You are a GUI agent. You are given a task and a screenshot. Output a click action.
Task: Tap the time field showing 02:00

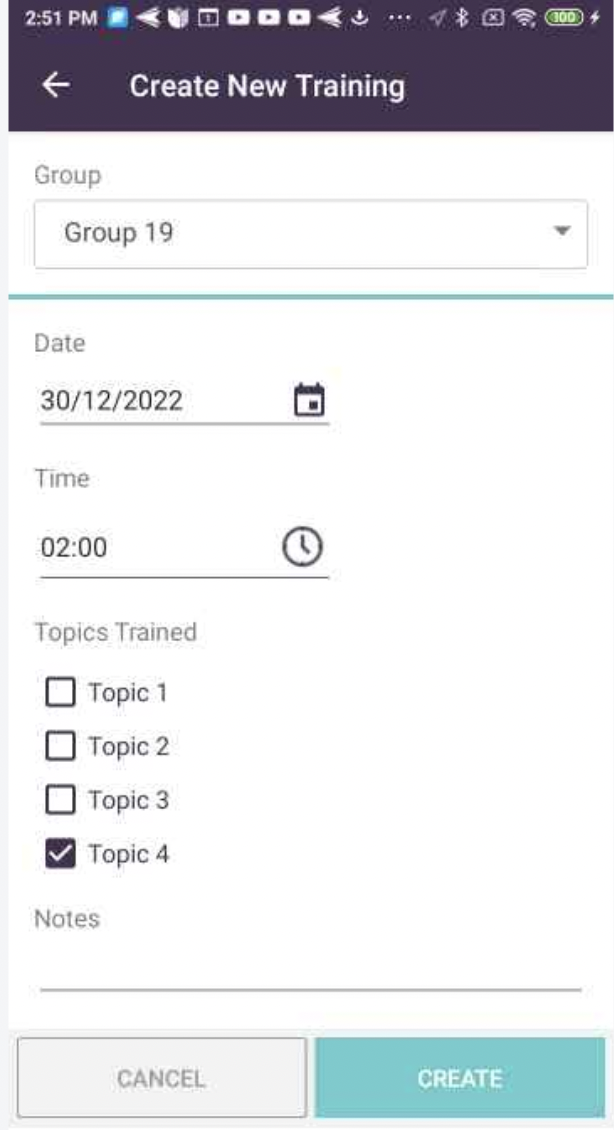tap(150, 548)
